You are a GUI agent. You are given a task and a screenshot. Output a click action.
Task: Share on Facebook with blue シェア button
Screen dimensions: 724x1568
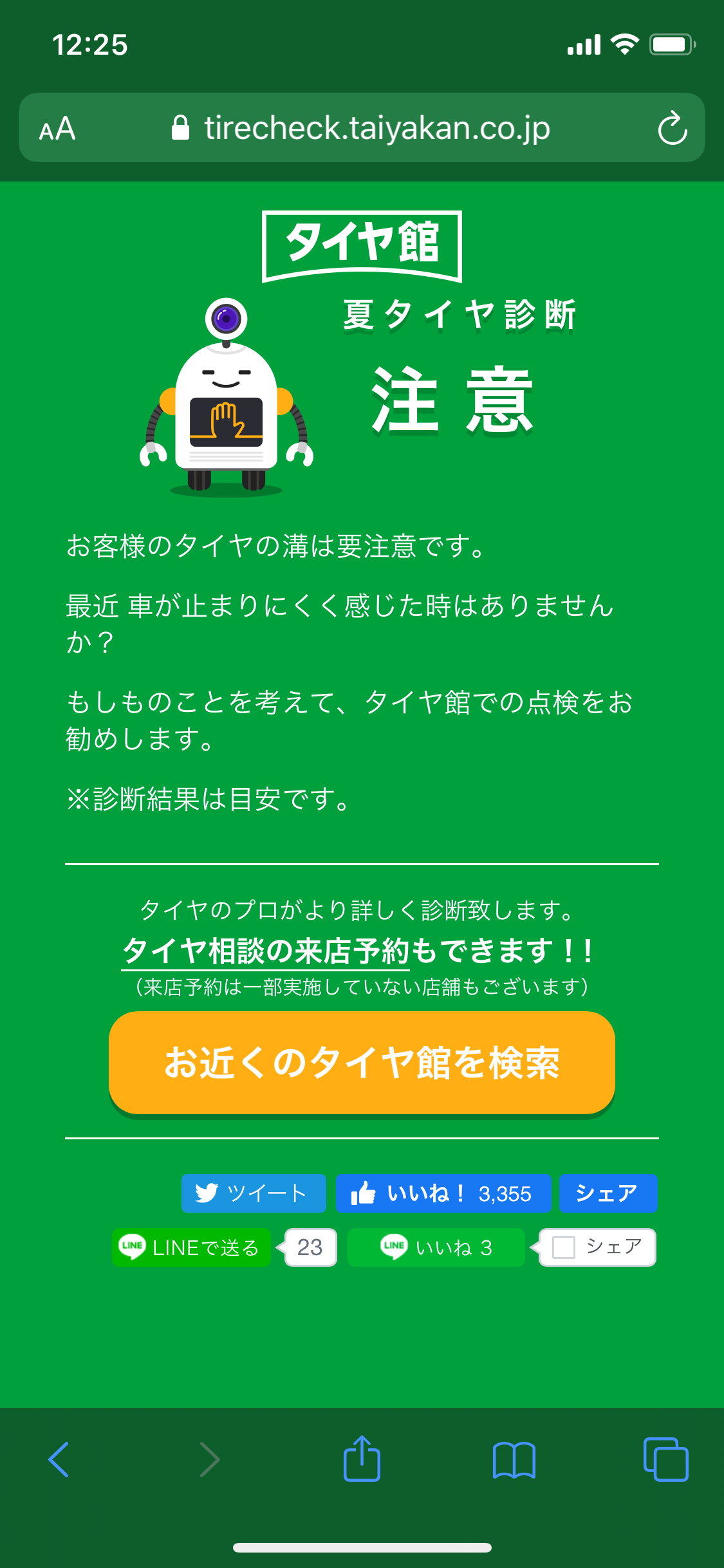click(608, 1193)
